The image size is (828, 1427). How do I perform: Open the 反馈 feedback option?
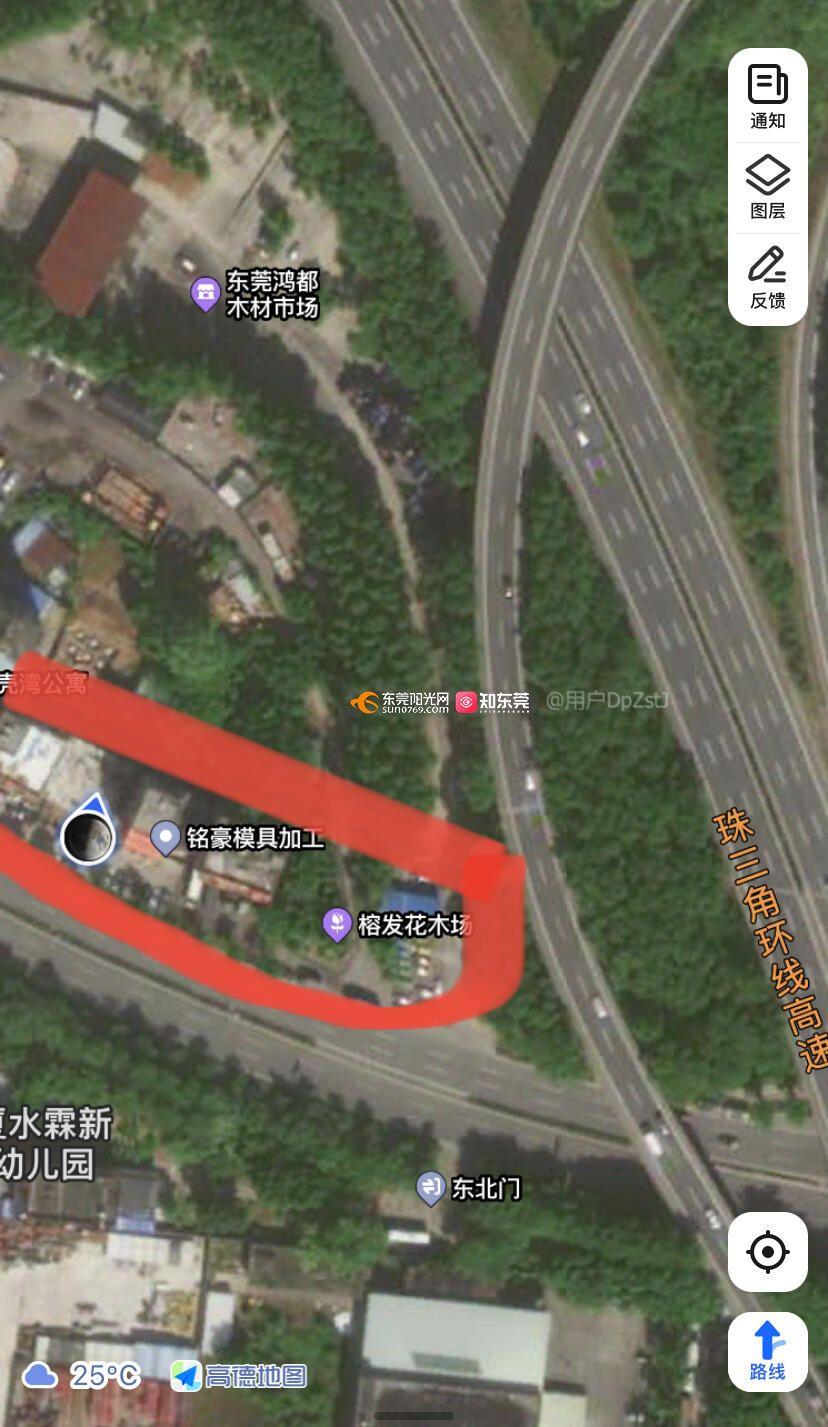point(767,278)
